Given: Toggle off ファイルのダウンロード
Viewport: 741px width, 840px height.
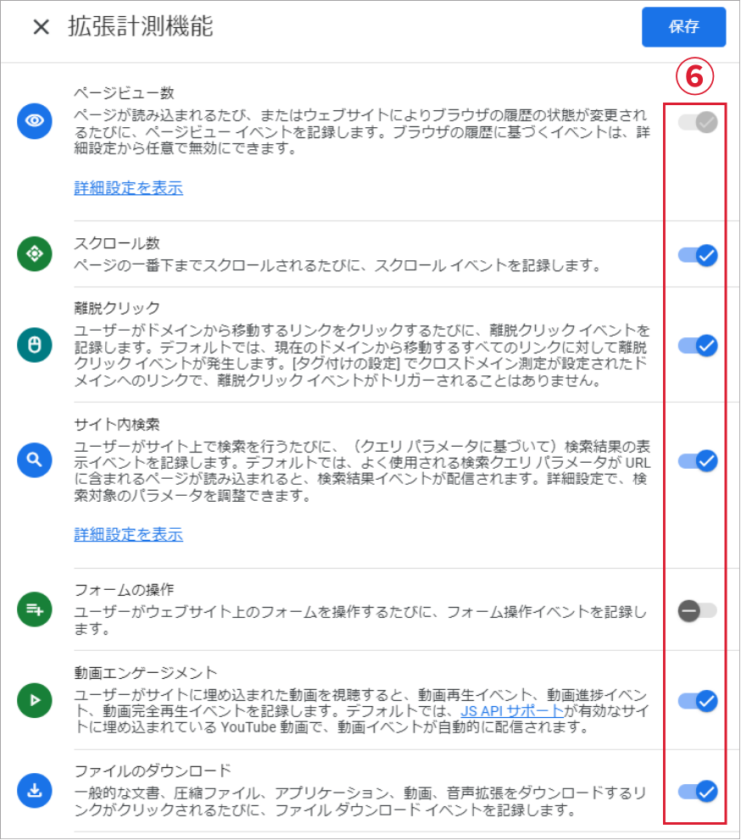Looking at the screenshot, I should tap(697, 792).
